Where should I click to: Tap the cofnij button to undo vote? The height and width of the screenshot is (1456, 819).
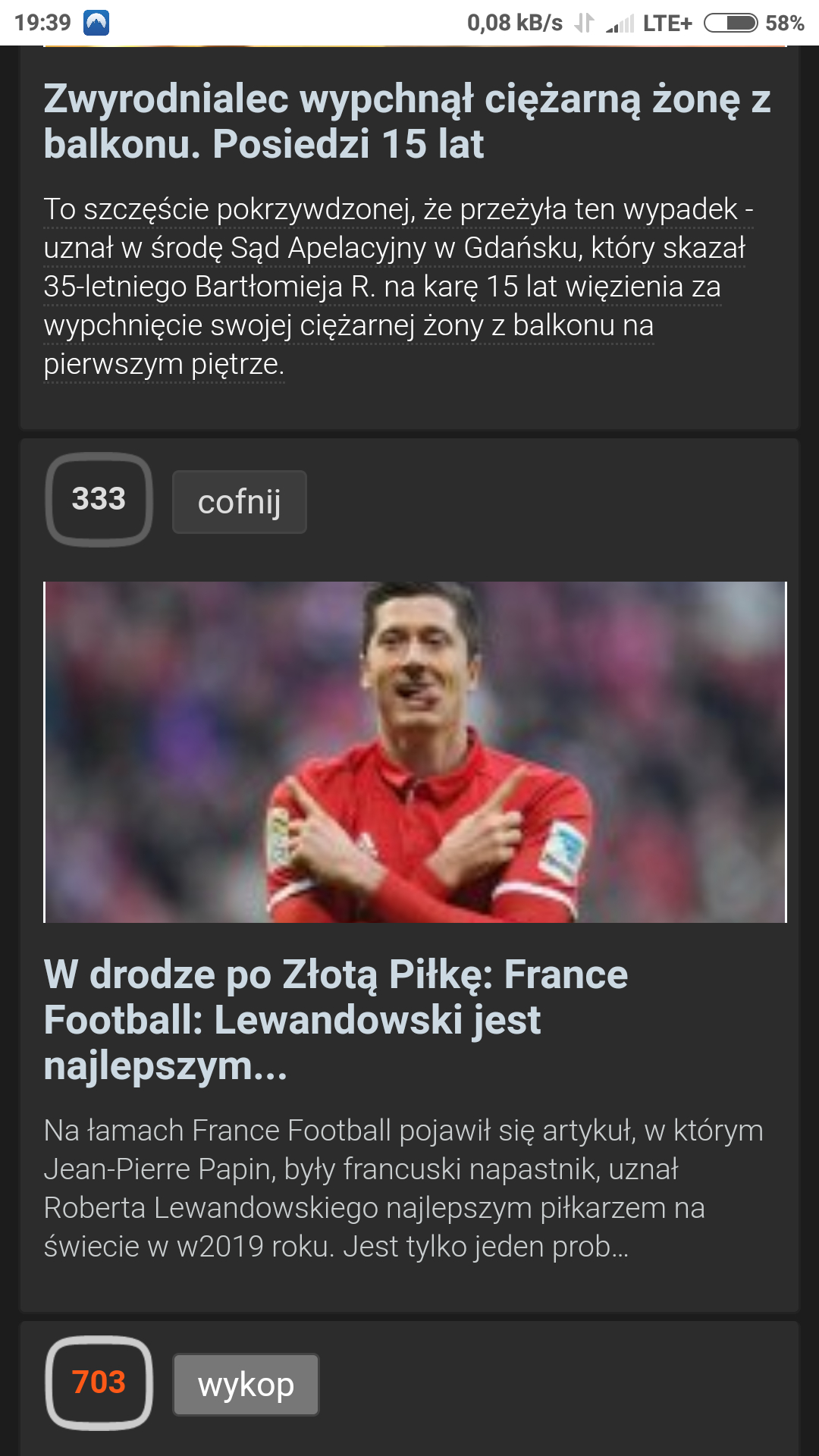[x=239, y=502]
